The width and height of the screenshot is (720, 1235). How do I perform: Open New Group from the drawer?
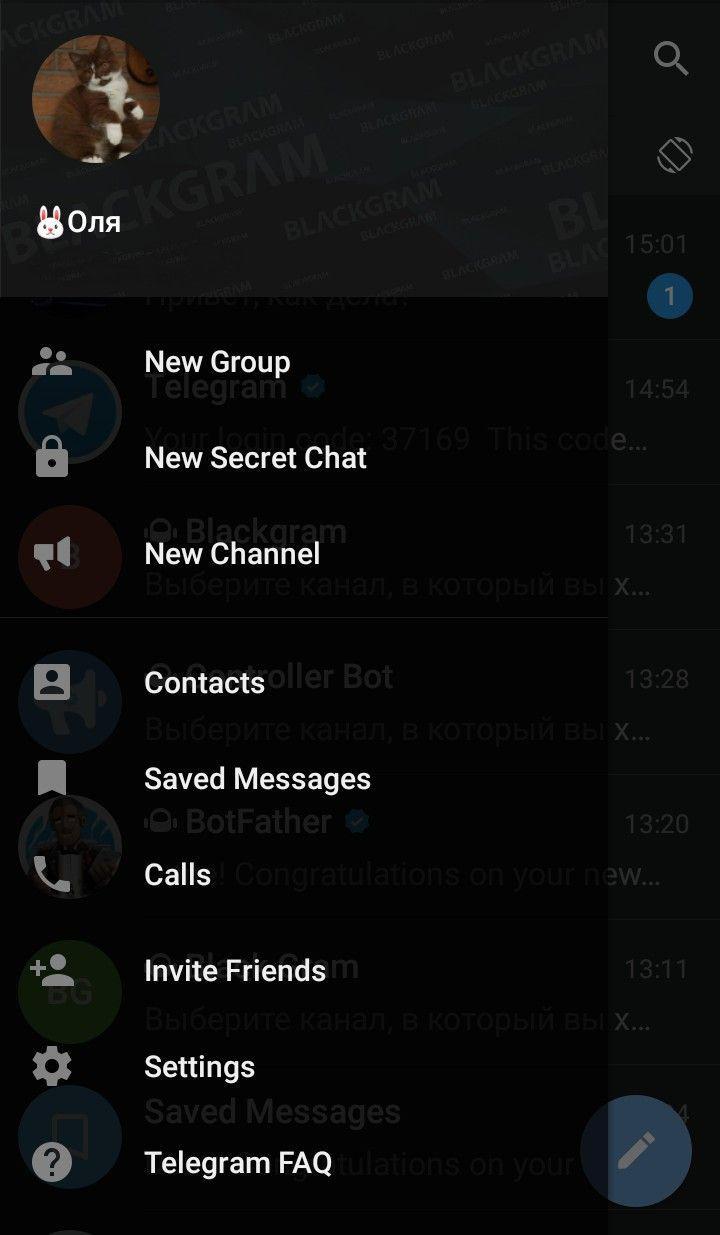217,362
